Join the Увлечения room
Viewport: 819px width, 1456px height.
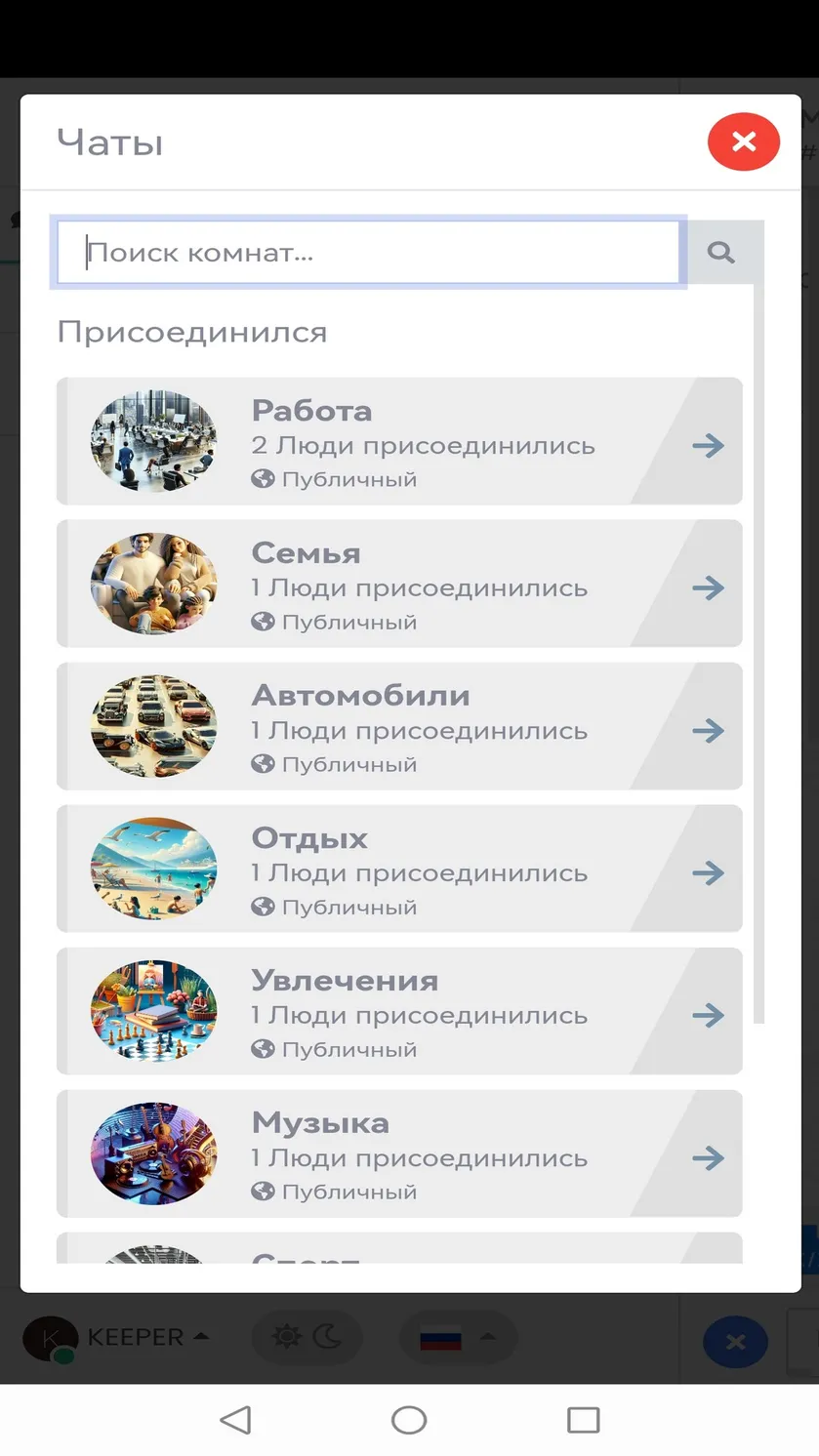(x=399, y=1011)
